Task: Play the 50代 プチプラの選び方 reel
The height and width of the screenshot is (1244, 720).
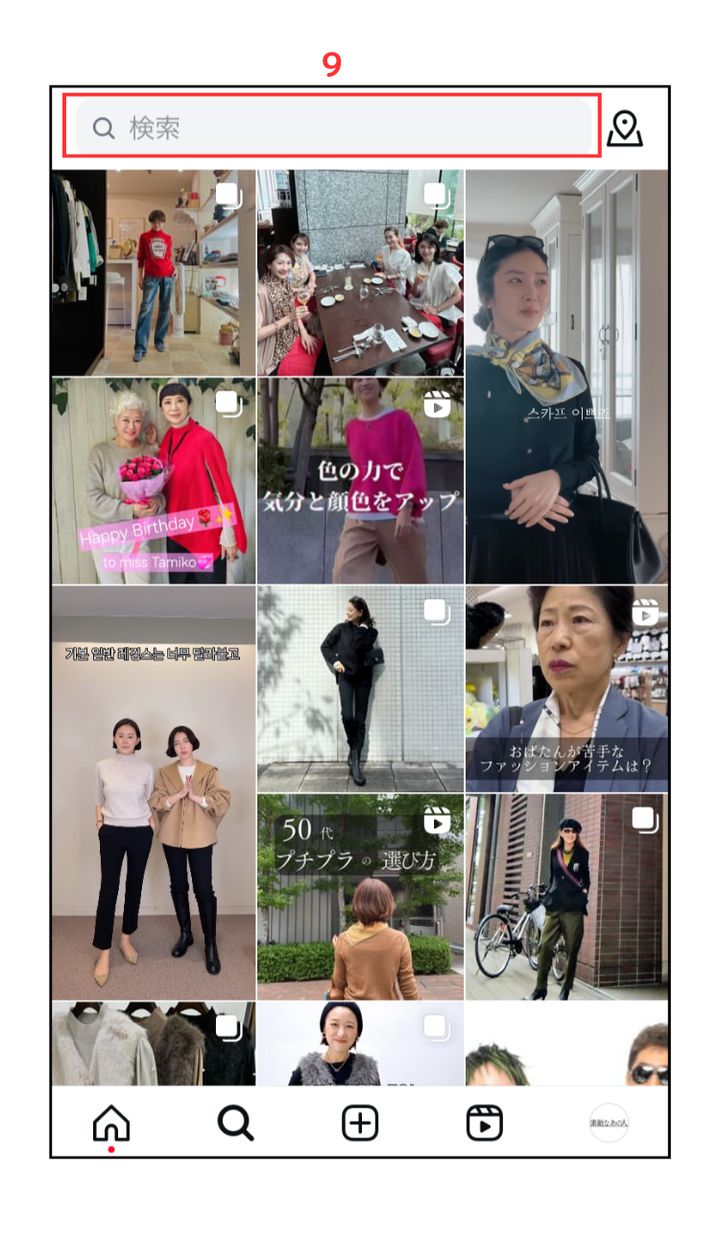Action: pos(360,896)
